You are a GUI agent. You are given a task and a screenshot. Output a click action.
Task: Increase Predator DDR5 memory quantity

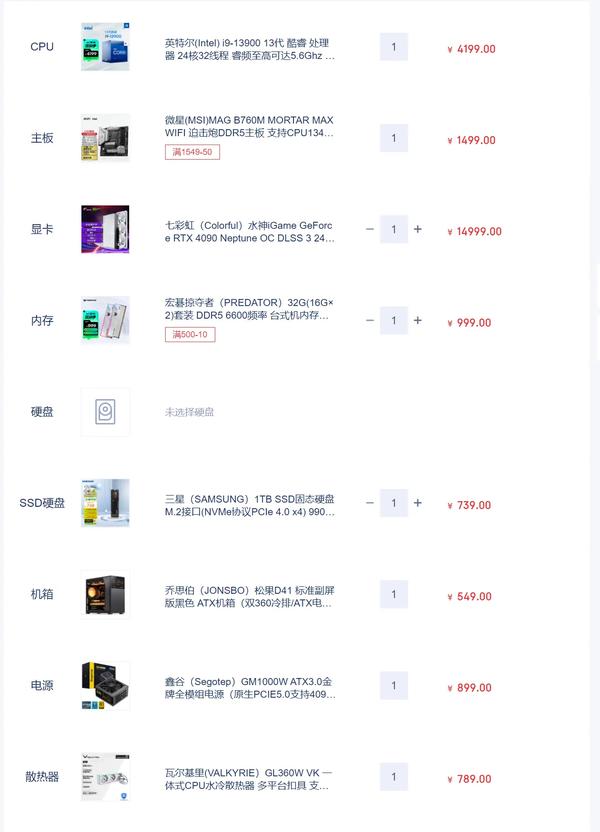pos(418,320)
